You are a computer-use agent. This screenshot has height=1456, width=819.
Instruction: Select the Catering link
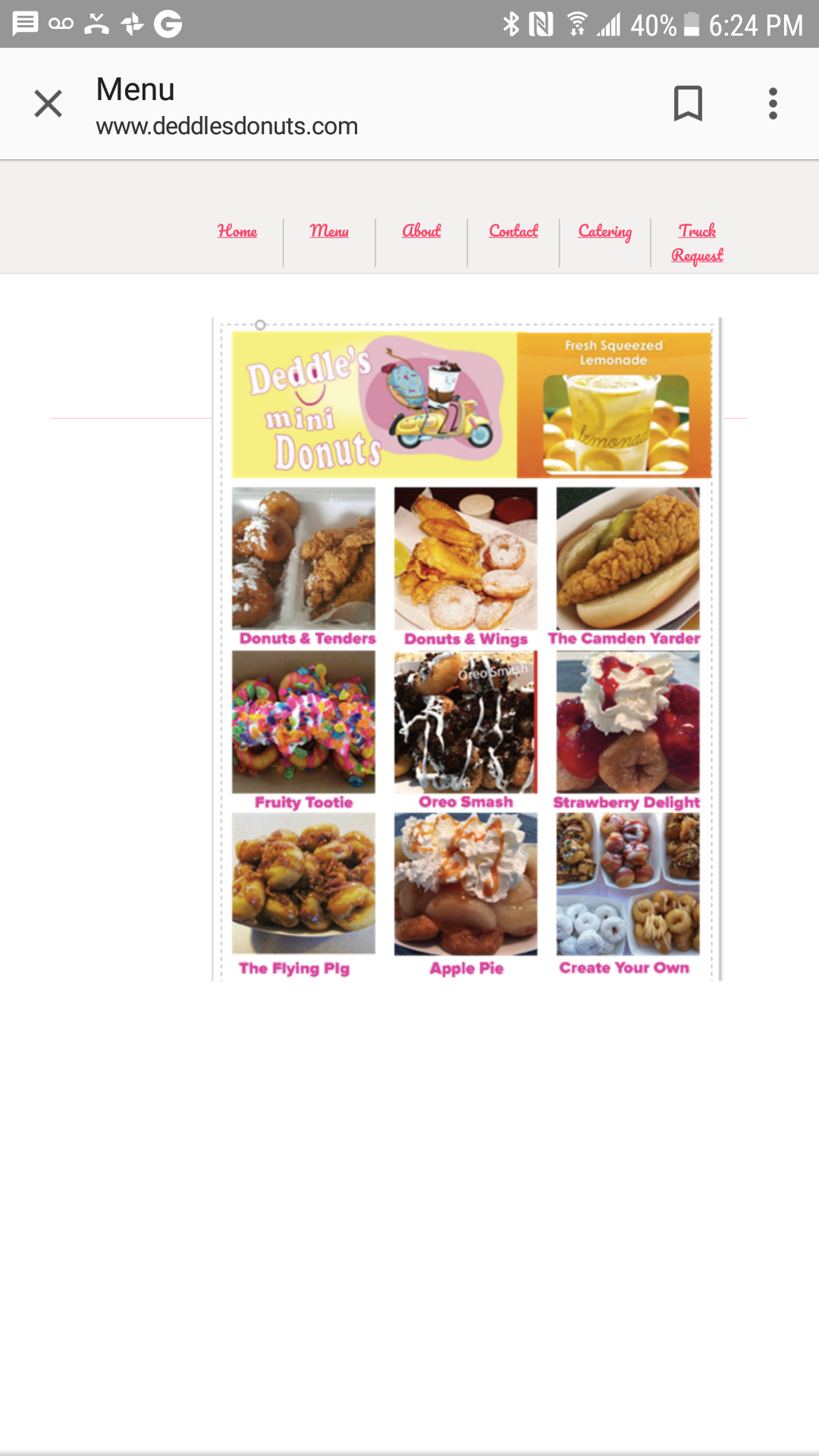pyautogui.click(x=605, y=231)
